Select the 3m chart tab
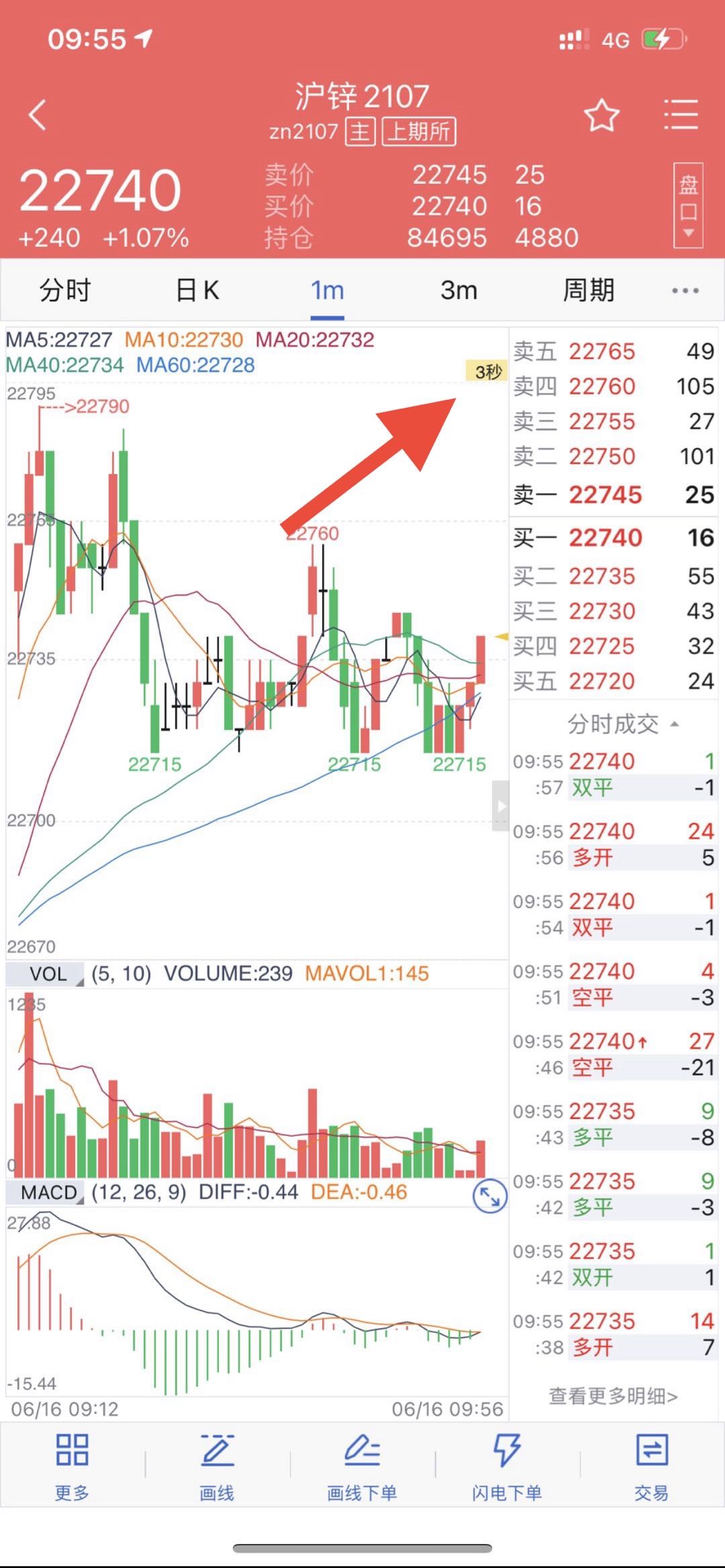Viewport: 725px width, 1568px height. tap(458, 291)
